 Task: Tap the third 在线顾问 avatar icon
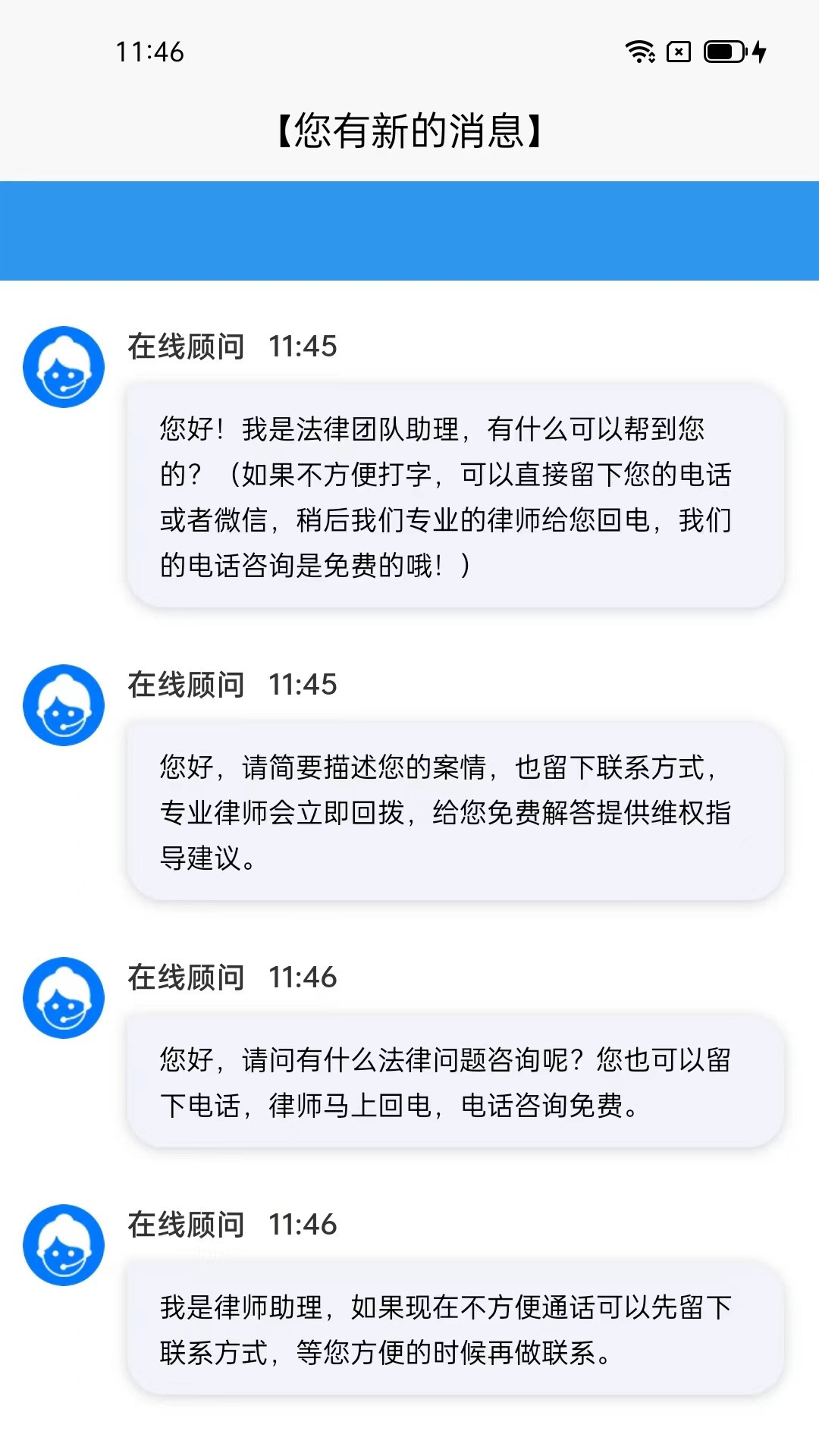click(x=63, y=997)
